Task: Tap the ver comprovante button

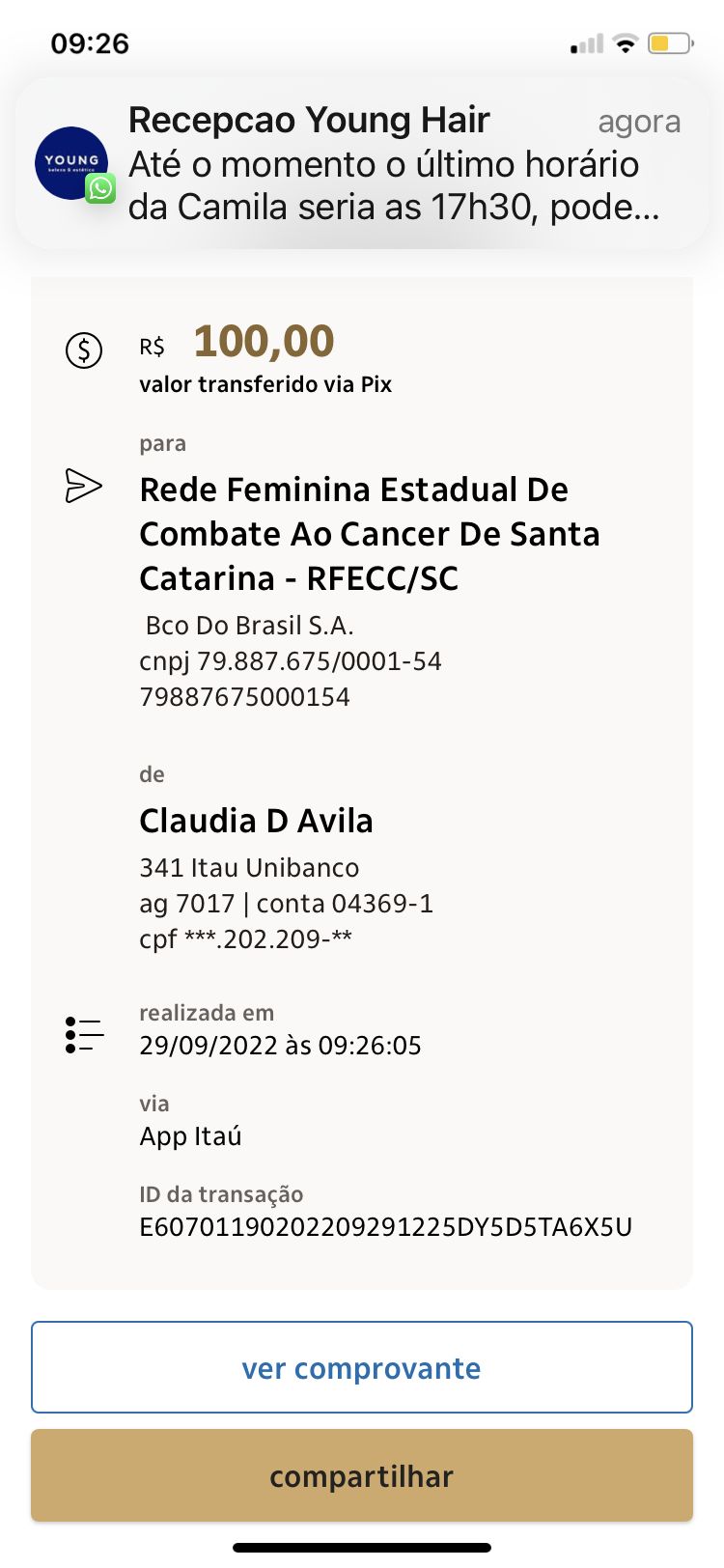Action: point(362,1367)
